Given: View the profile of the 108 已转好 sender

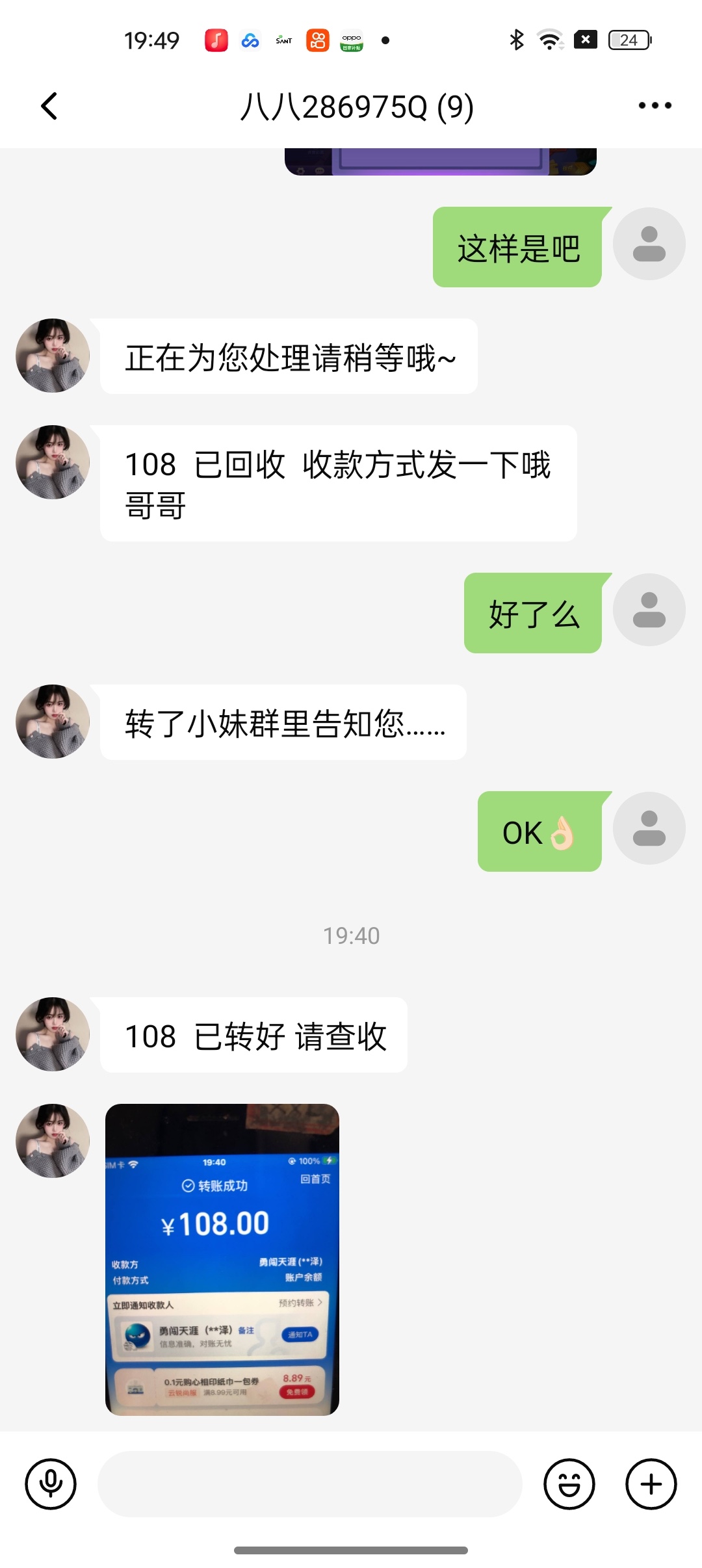Looking at the screenshot, I should 53,1034.
